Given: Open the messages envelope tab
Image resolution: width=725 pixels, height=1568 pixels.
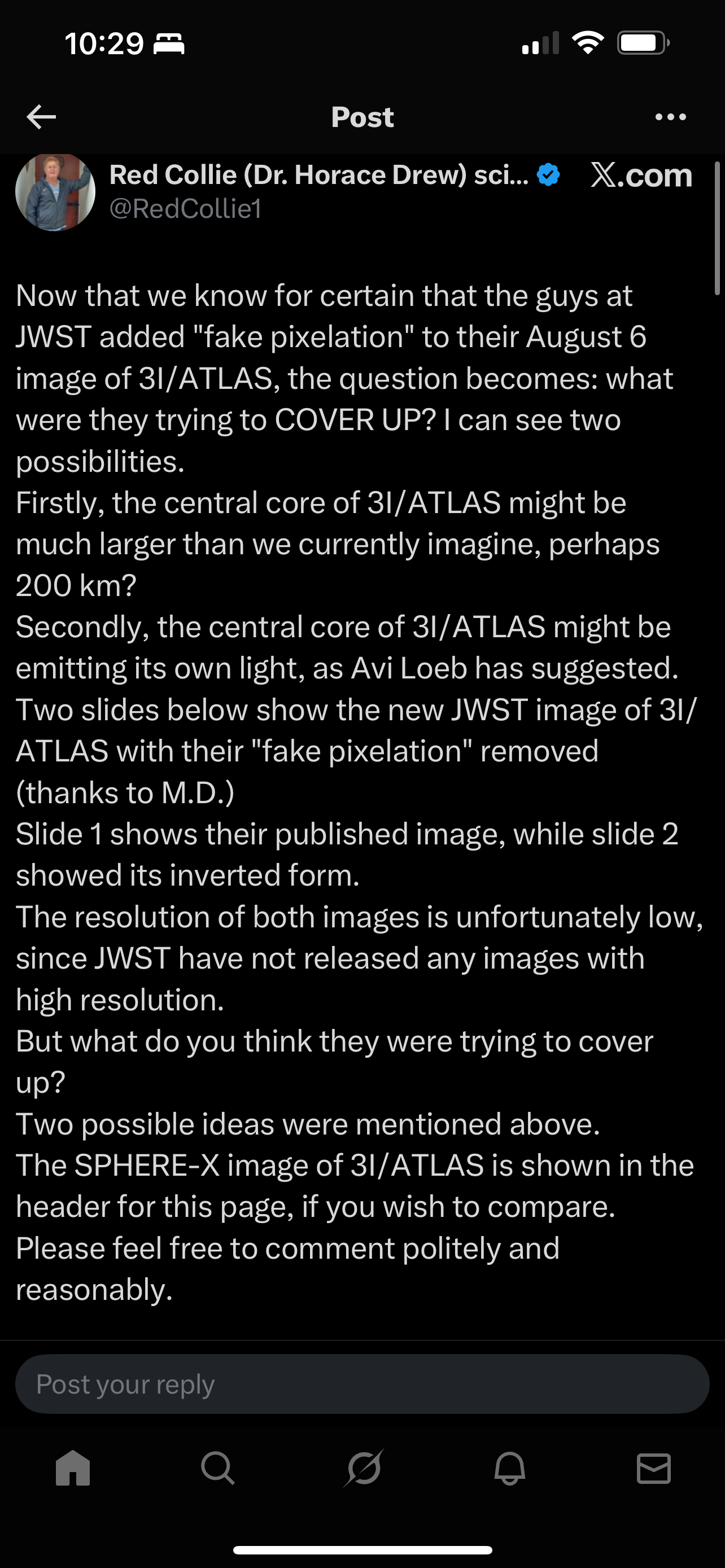Looking at the screenshot, I should click(654, 1469).
